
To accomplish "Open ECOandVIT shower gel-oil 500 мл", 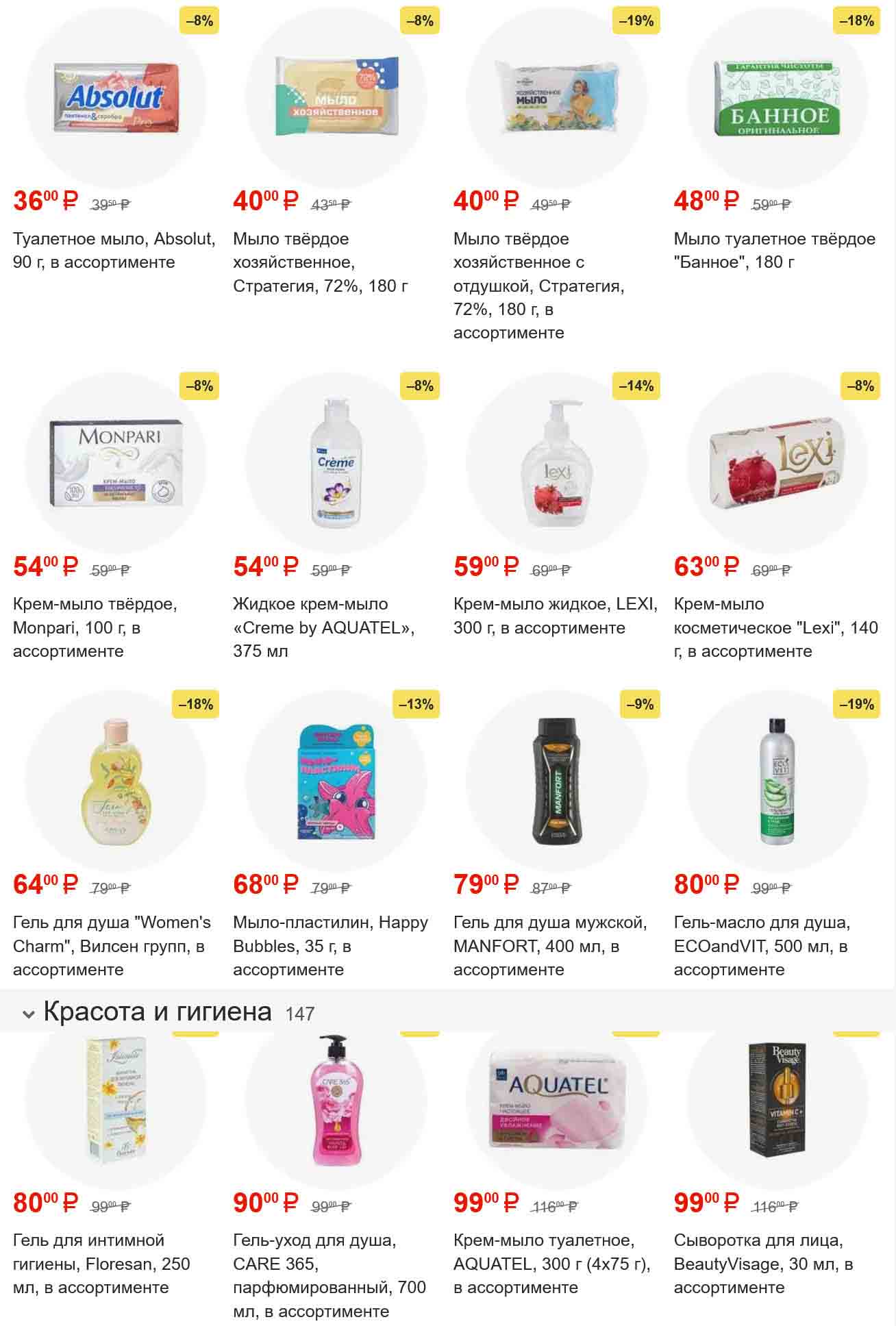I will (777, 781).
